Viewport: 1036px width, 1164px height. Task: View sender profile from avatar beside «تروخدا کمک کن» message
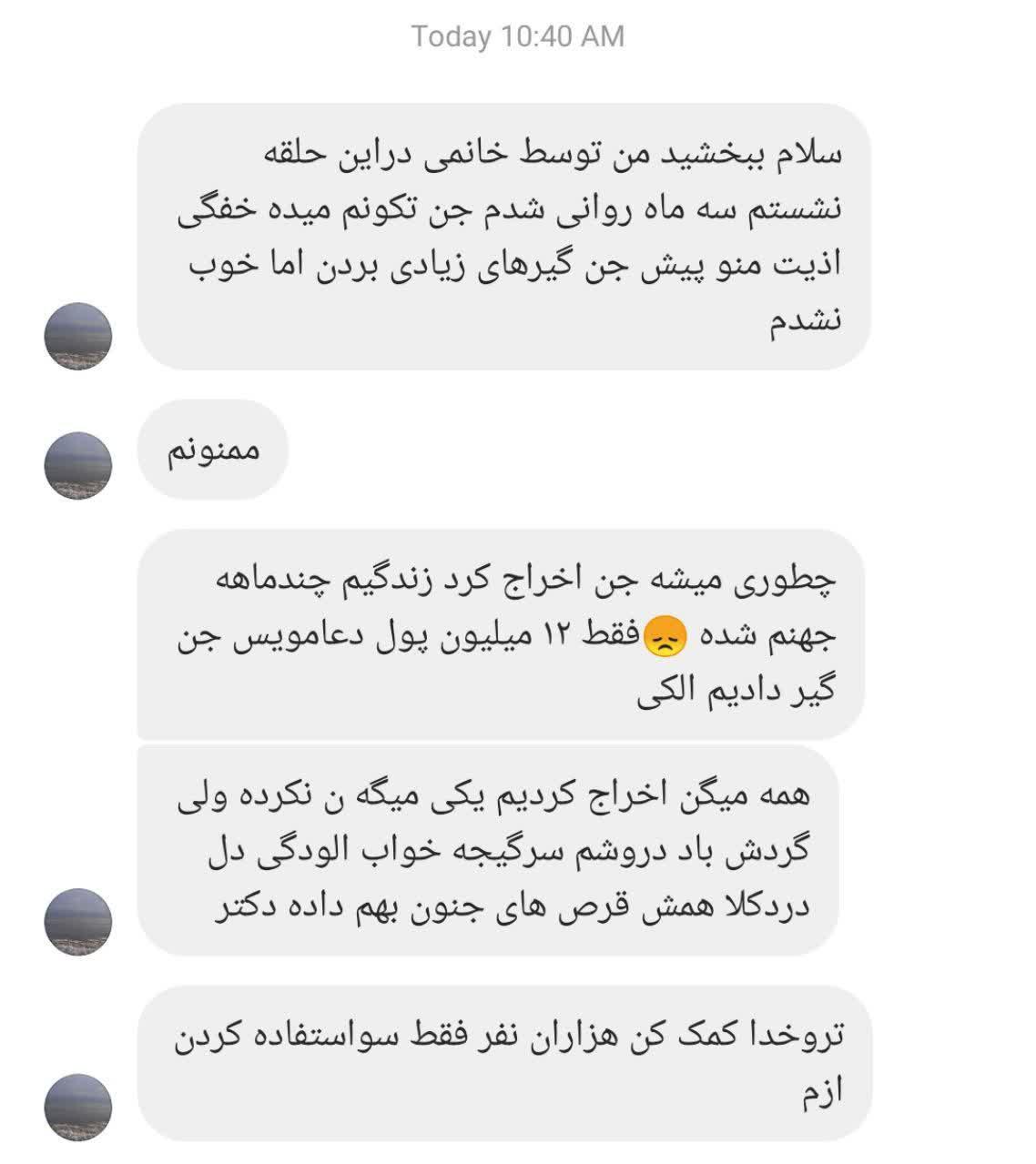[x=78, y=1107]
